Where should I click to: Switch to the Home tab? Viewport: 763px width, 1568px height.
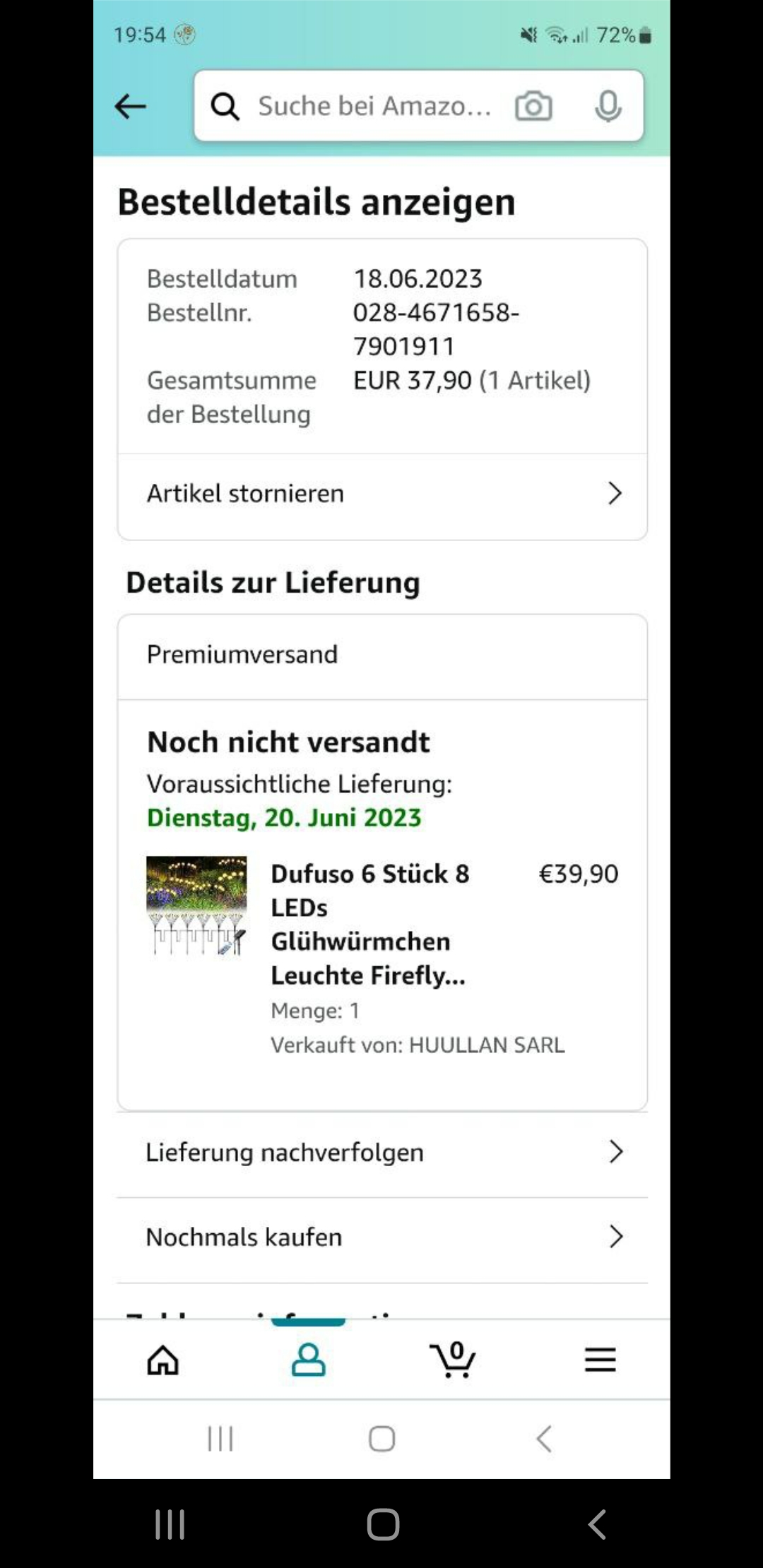tap(163, 1360)
